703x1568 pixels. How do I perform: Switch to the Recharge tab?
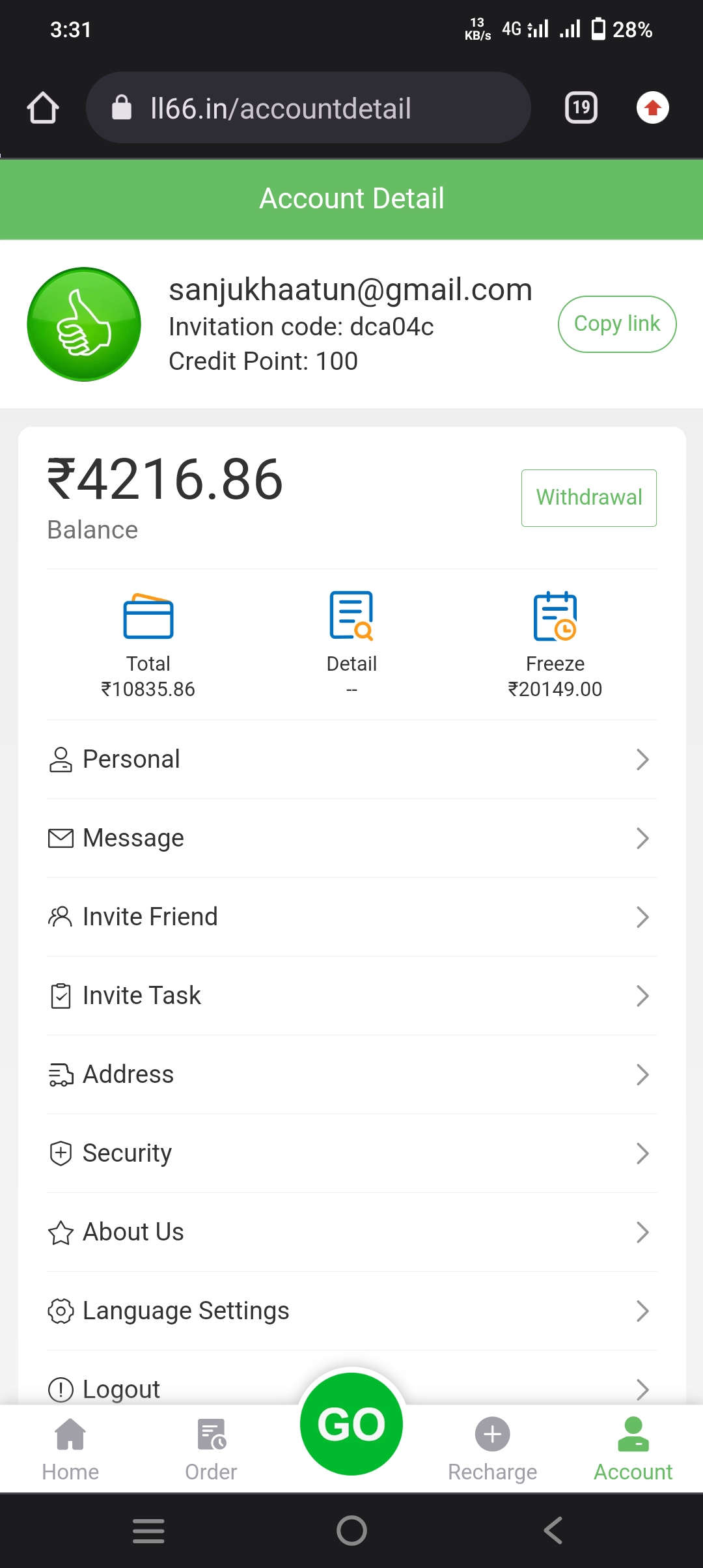click(492, 1449)
